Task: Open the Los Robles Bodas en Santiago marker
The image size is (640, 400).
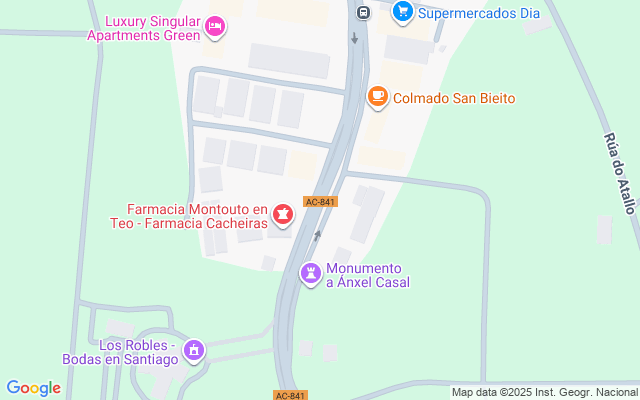Action: [x=193, y=351]
